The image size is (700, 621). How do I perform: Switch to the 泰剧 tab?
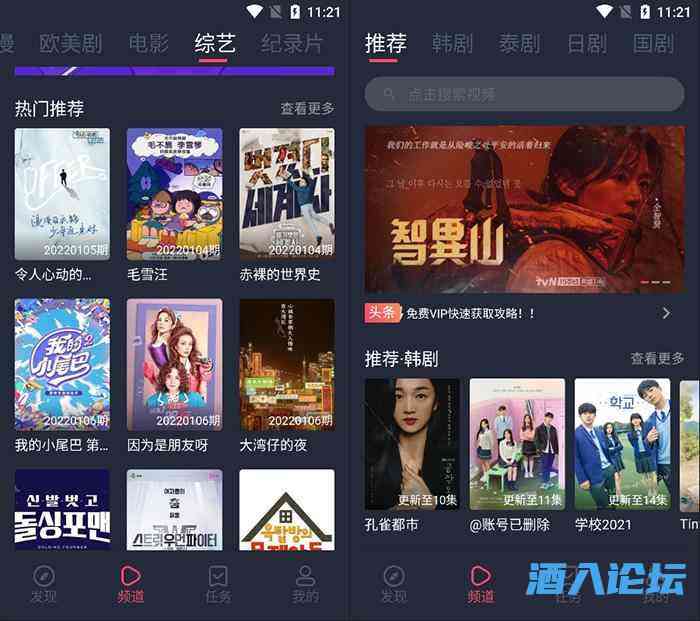click(519, 44)
